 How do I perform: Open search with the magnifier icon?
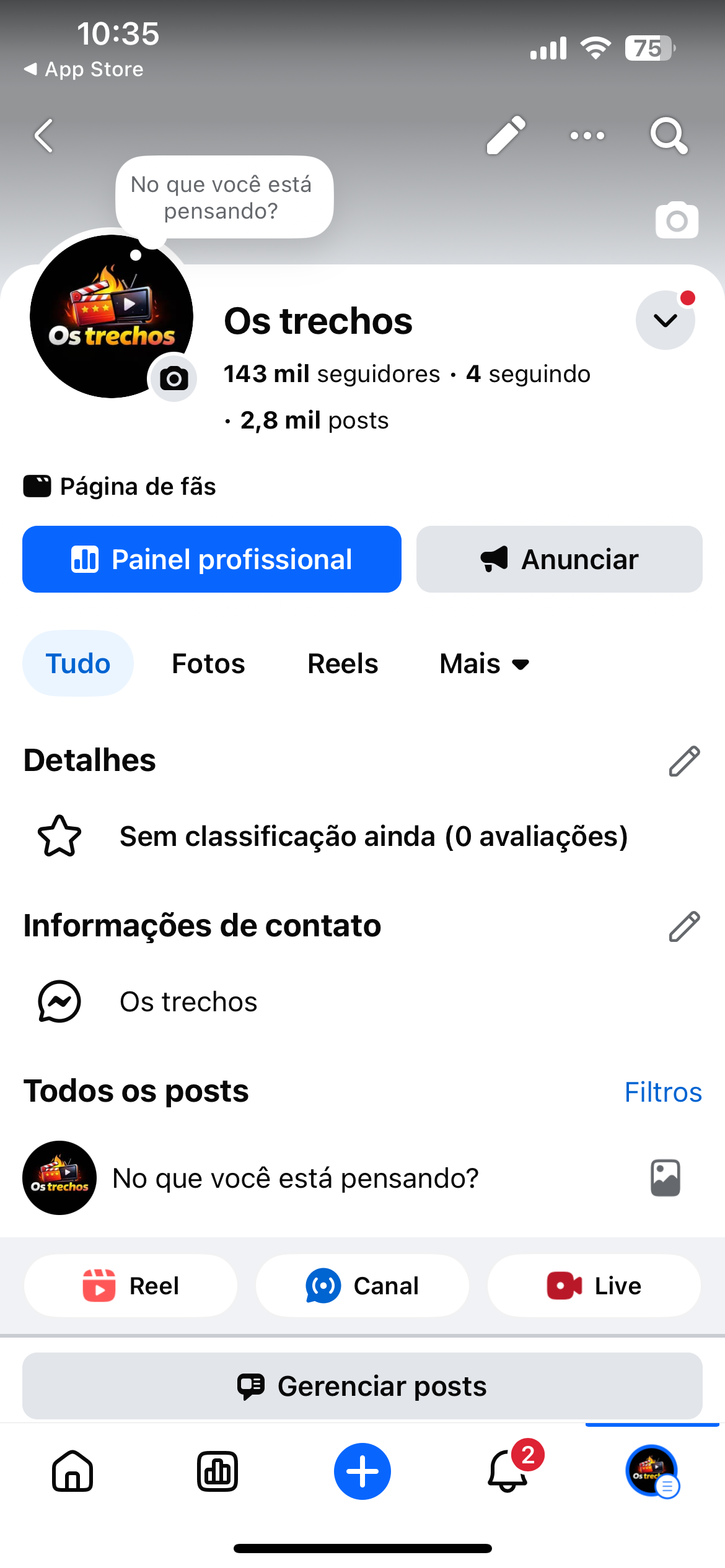669,136
